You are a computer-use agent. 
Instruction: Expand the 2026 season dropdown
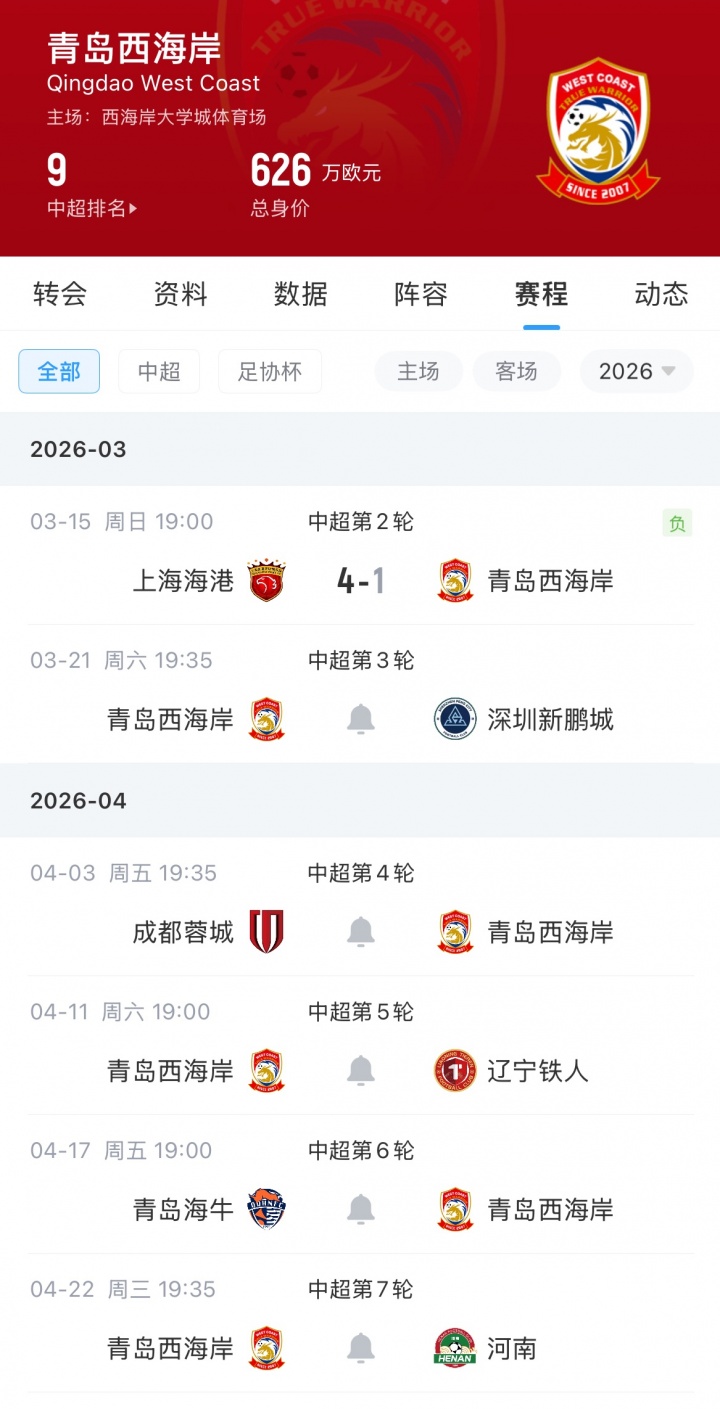pyautogui.click(x=637, y=371)
